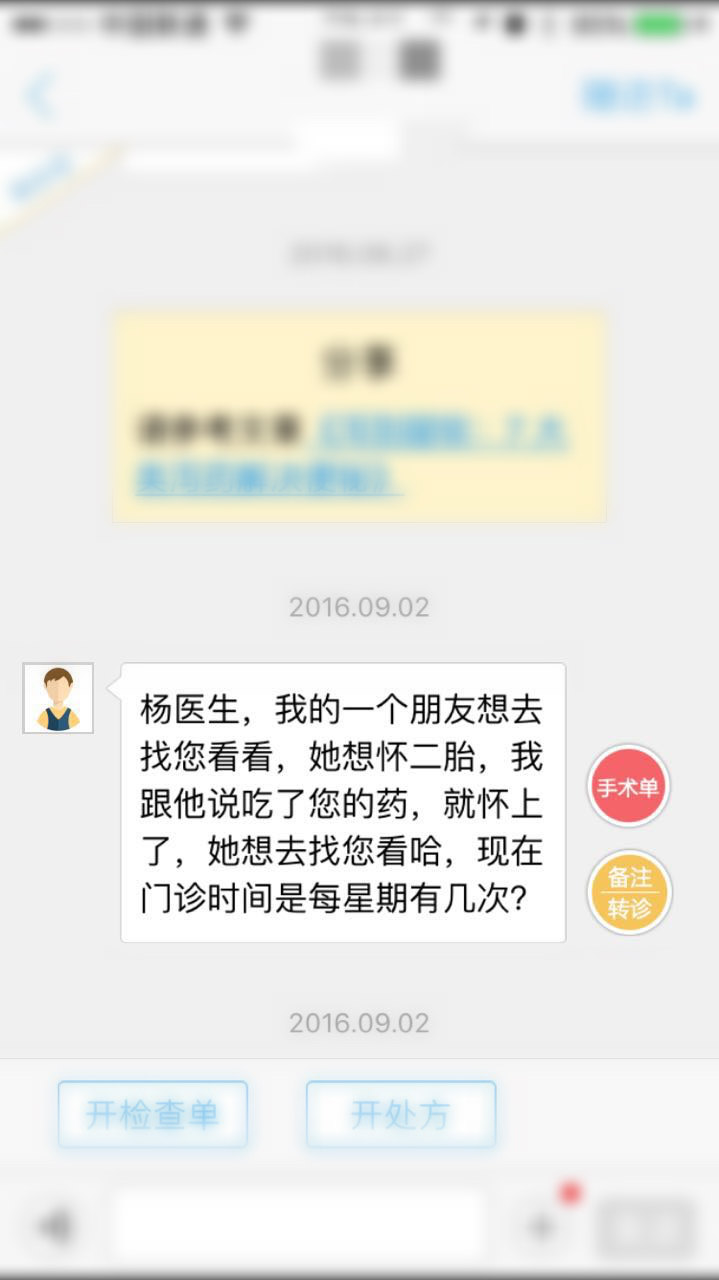719x1280 pixels.
Task: View the patient's avatar profile
Action: (x=58, y=698)
